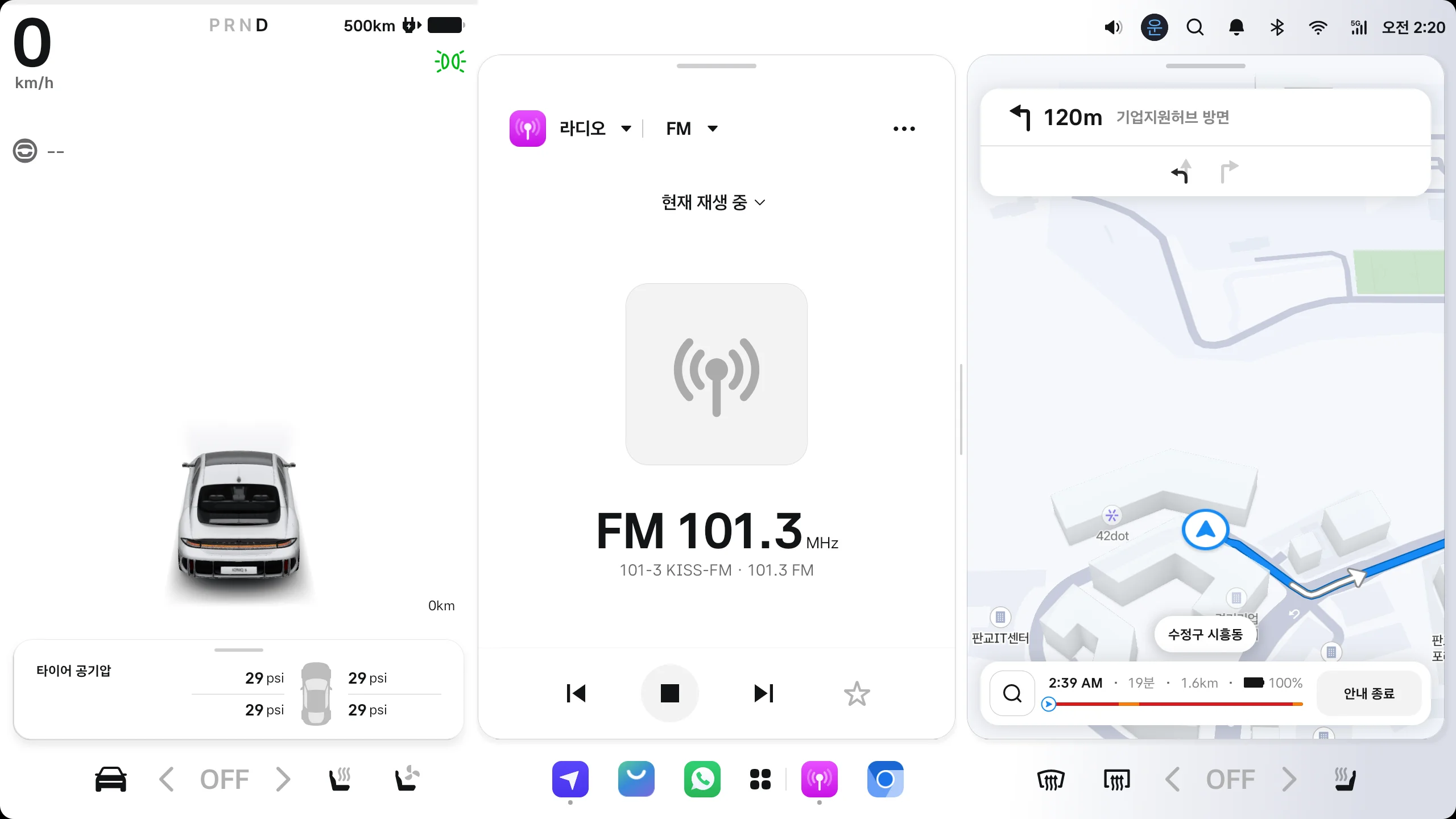Open the navigation app in dock
Viewport: 1456px width, 819px height.
(570, 779)
